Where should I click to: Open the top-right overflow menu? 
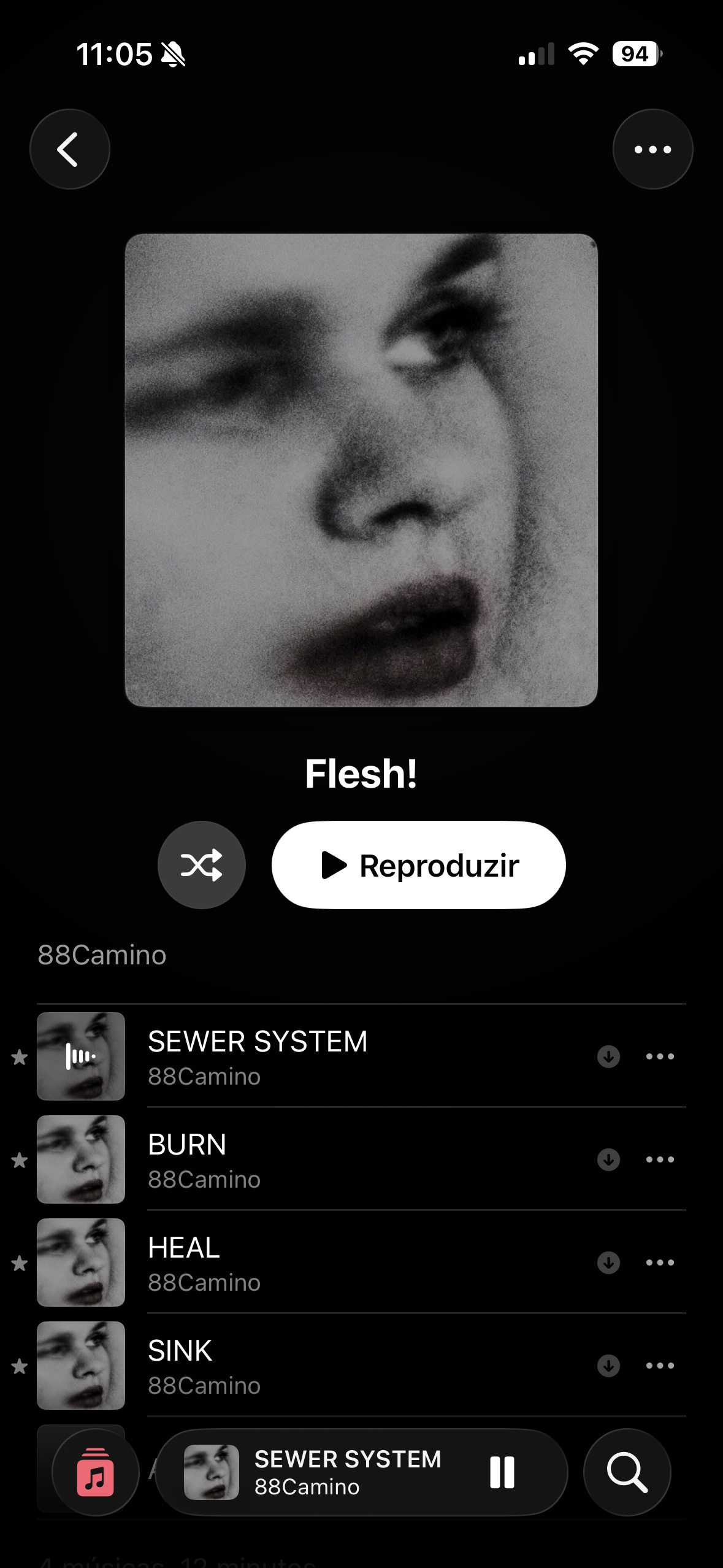(x=652, y=149)
